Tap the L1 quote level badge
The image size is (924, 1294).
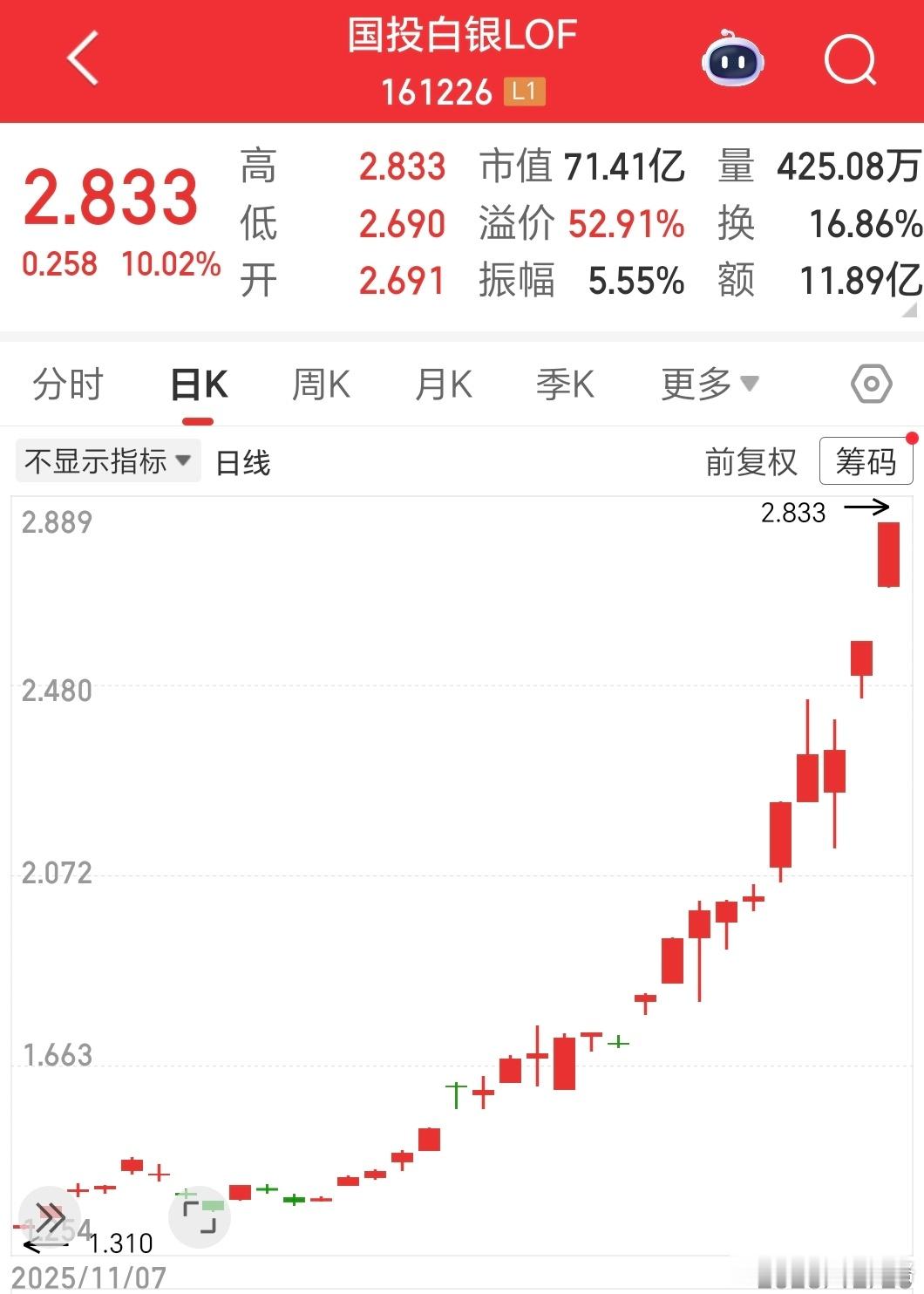coord(525,92)
